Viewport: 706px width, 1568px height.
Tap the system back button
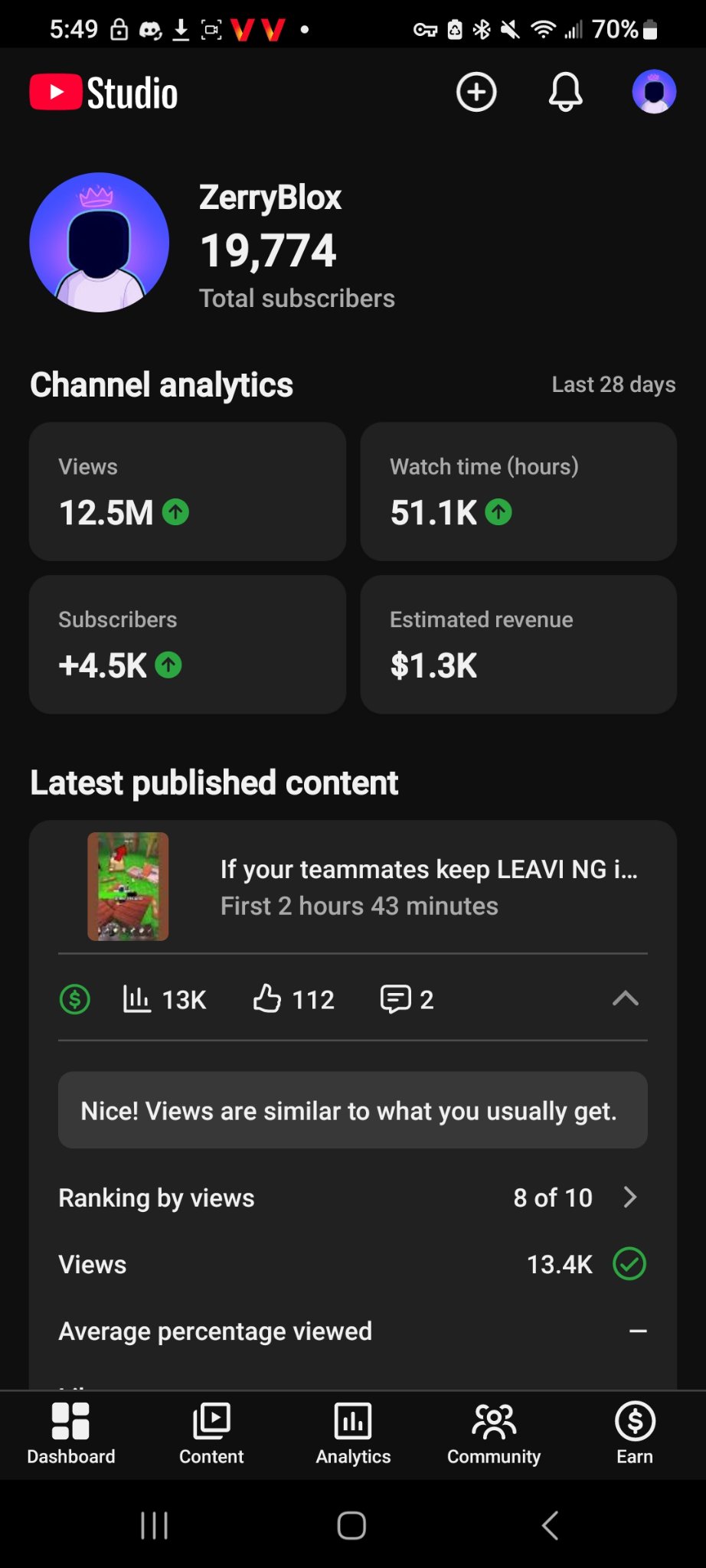[x=550, y=1525]
